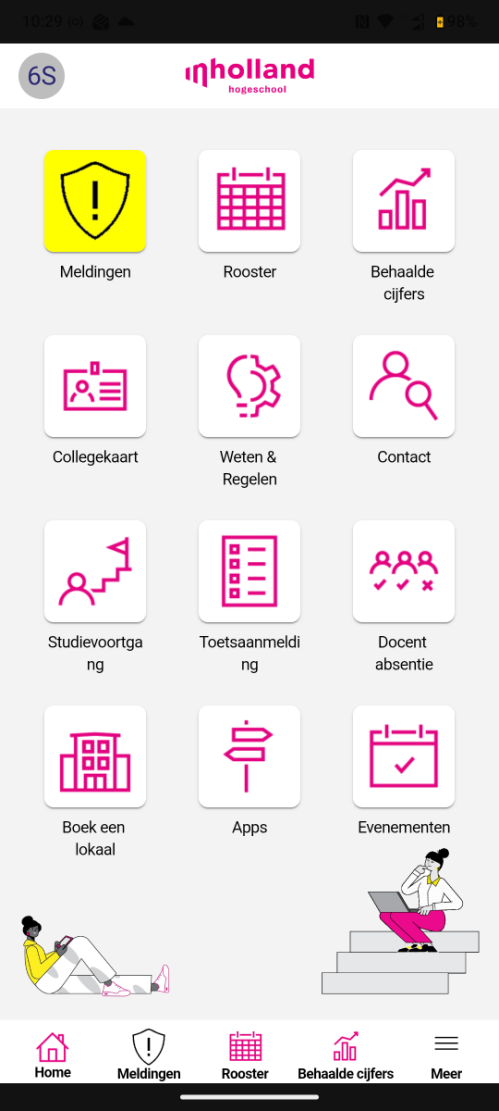Open the Apps tile
Image resolution: width=499 pixels, height=1111 pixels.
click(250, 757)
